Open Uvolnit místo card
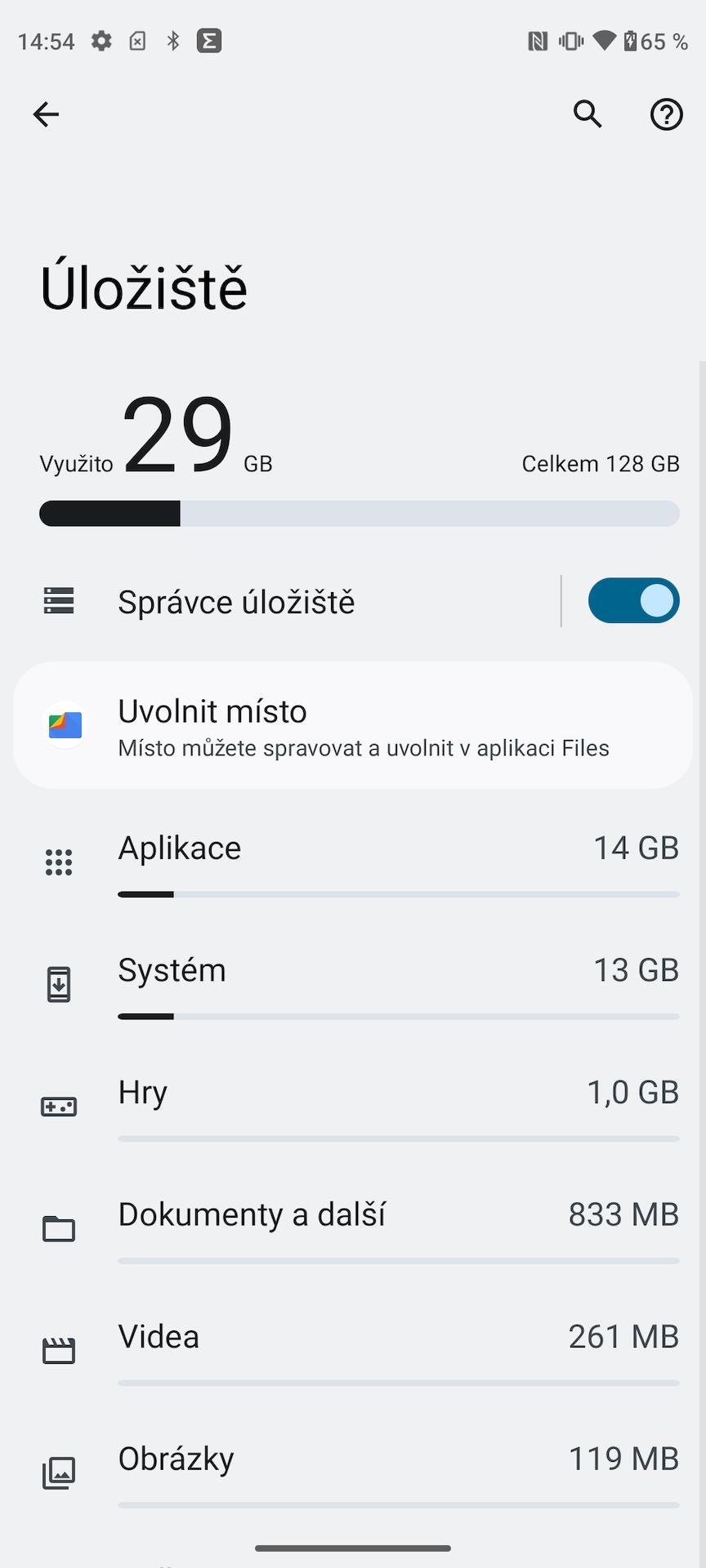 (x=353, y=725)
